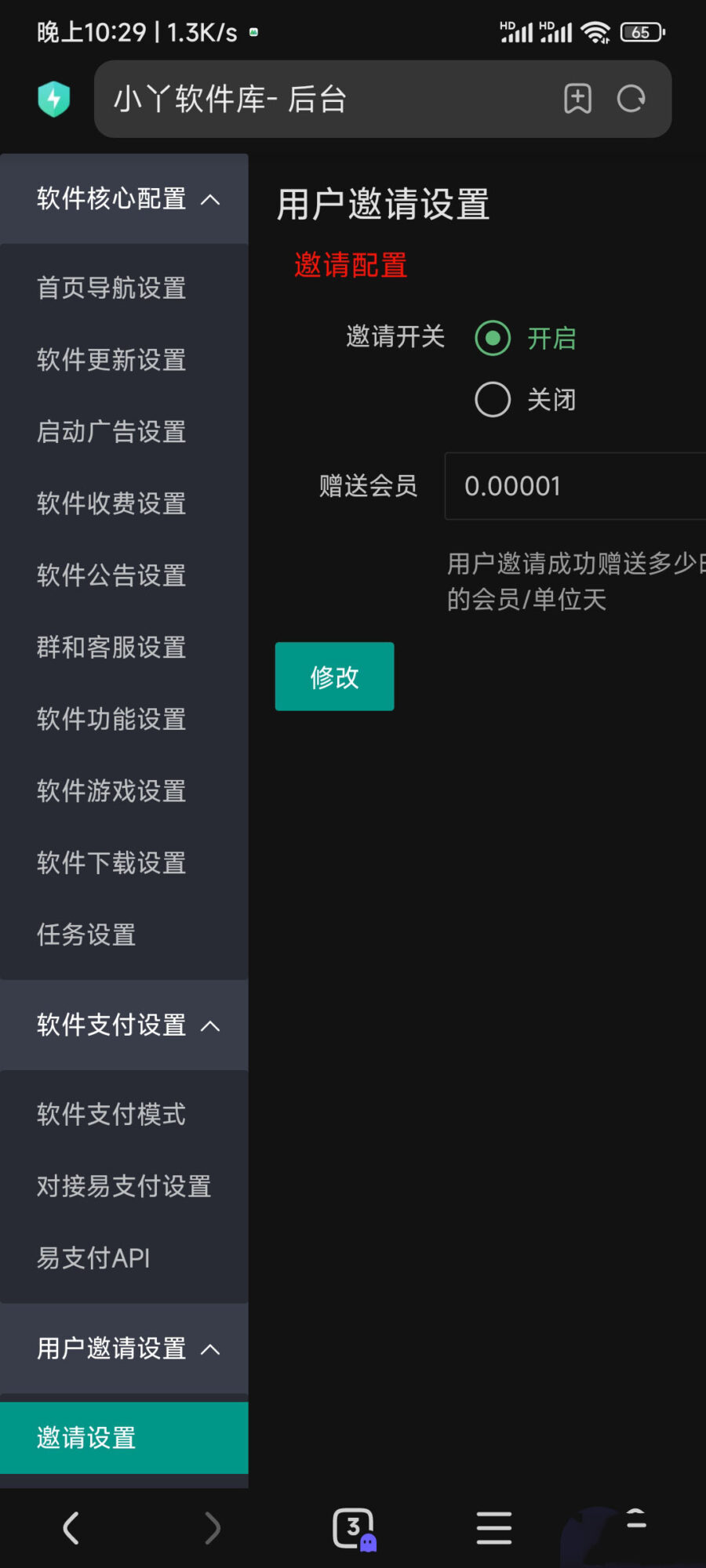Open 软件更新设置
This screenshot has height=1568, width=706.
[x=111, y=360]
